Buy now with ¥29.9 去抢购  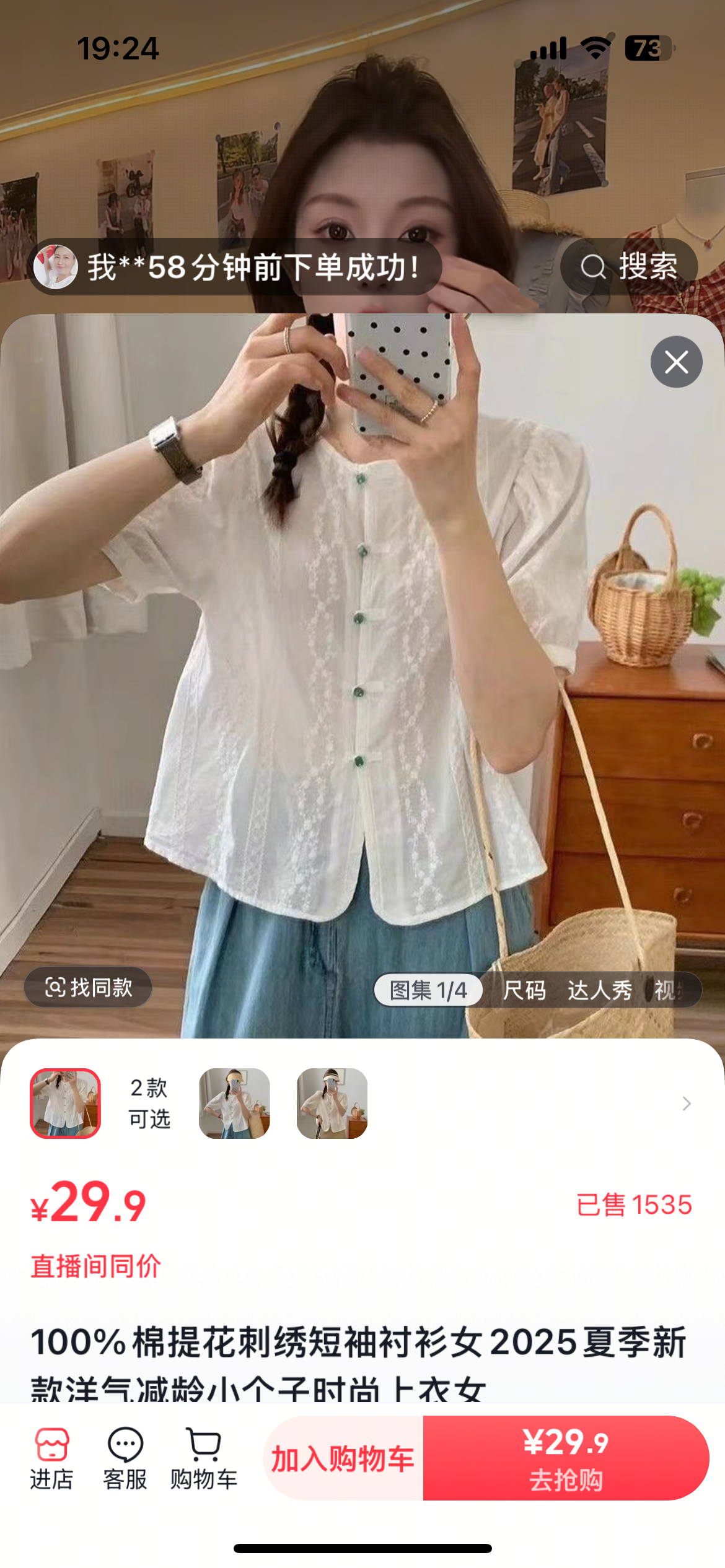click(566, 1459)
